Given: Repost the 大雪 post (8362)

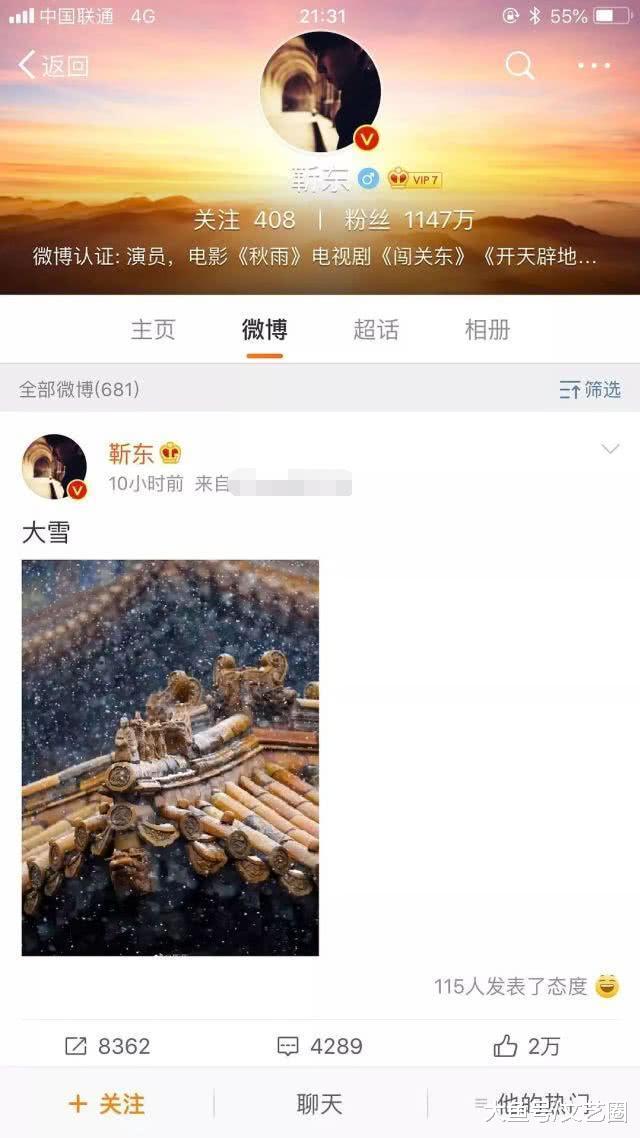Looking at the screenshot, I should point(107,1046).
